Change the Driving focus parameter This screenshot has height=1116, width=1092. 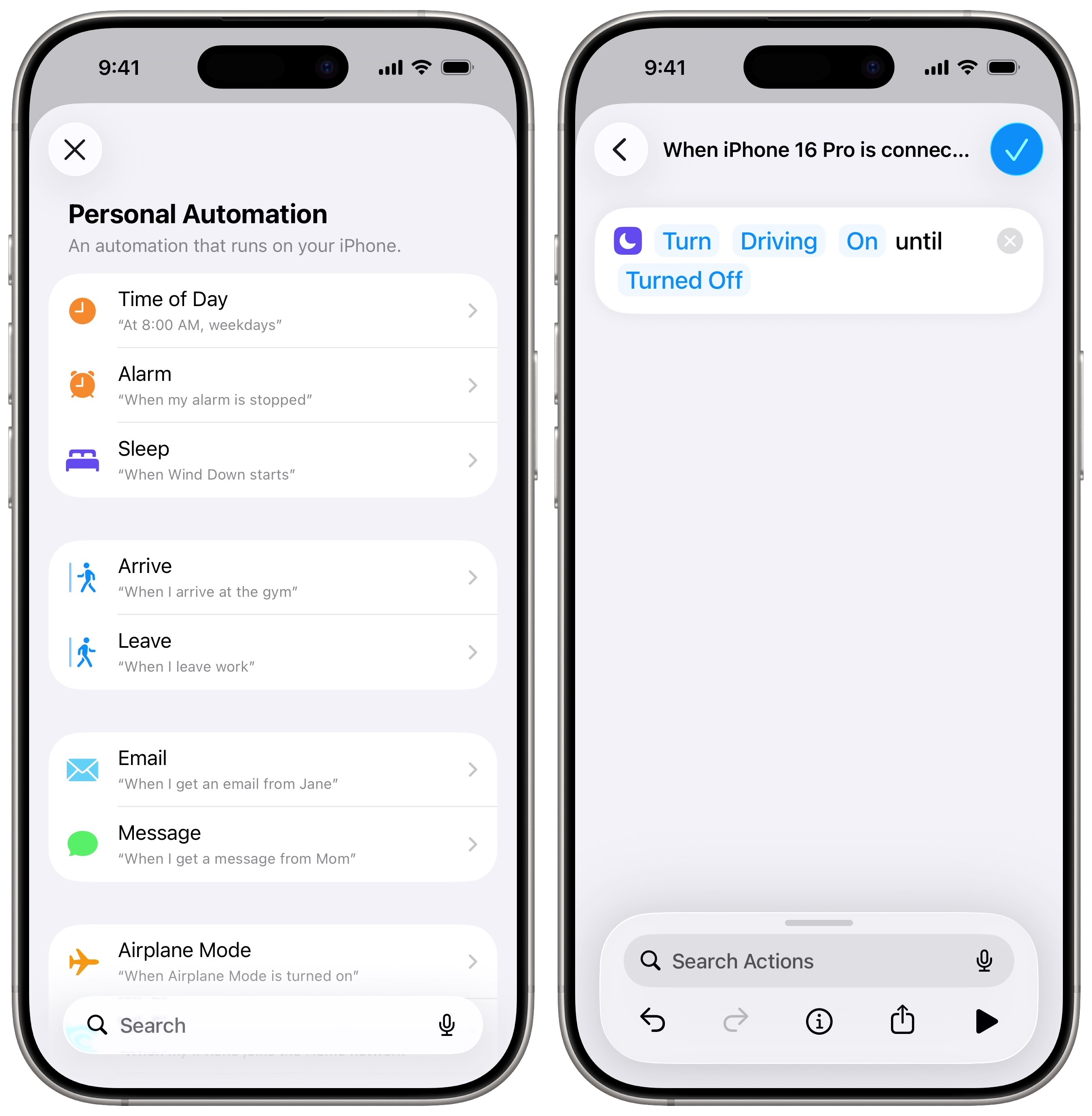(x=778, y=241)
